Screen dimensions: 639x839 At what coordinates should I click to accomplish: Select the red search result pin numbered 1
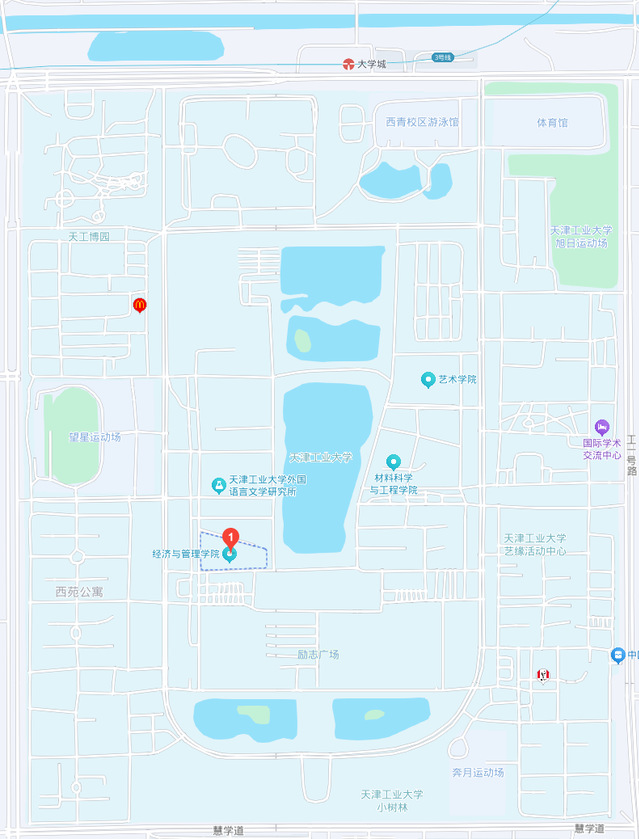[x=230, y=538]
